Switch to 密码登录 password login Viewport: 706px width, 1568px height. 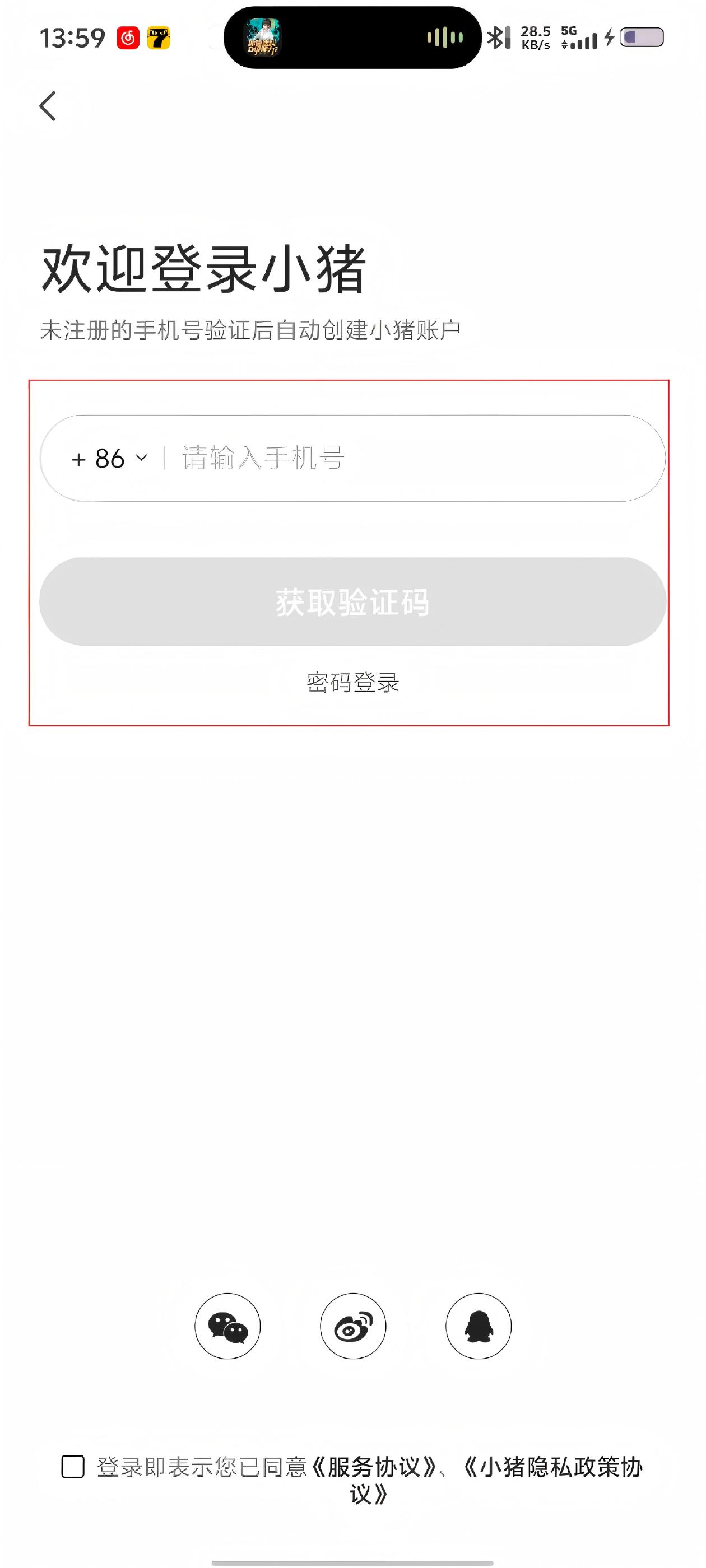pos(352,682)
